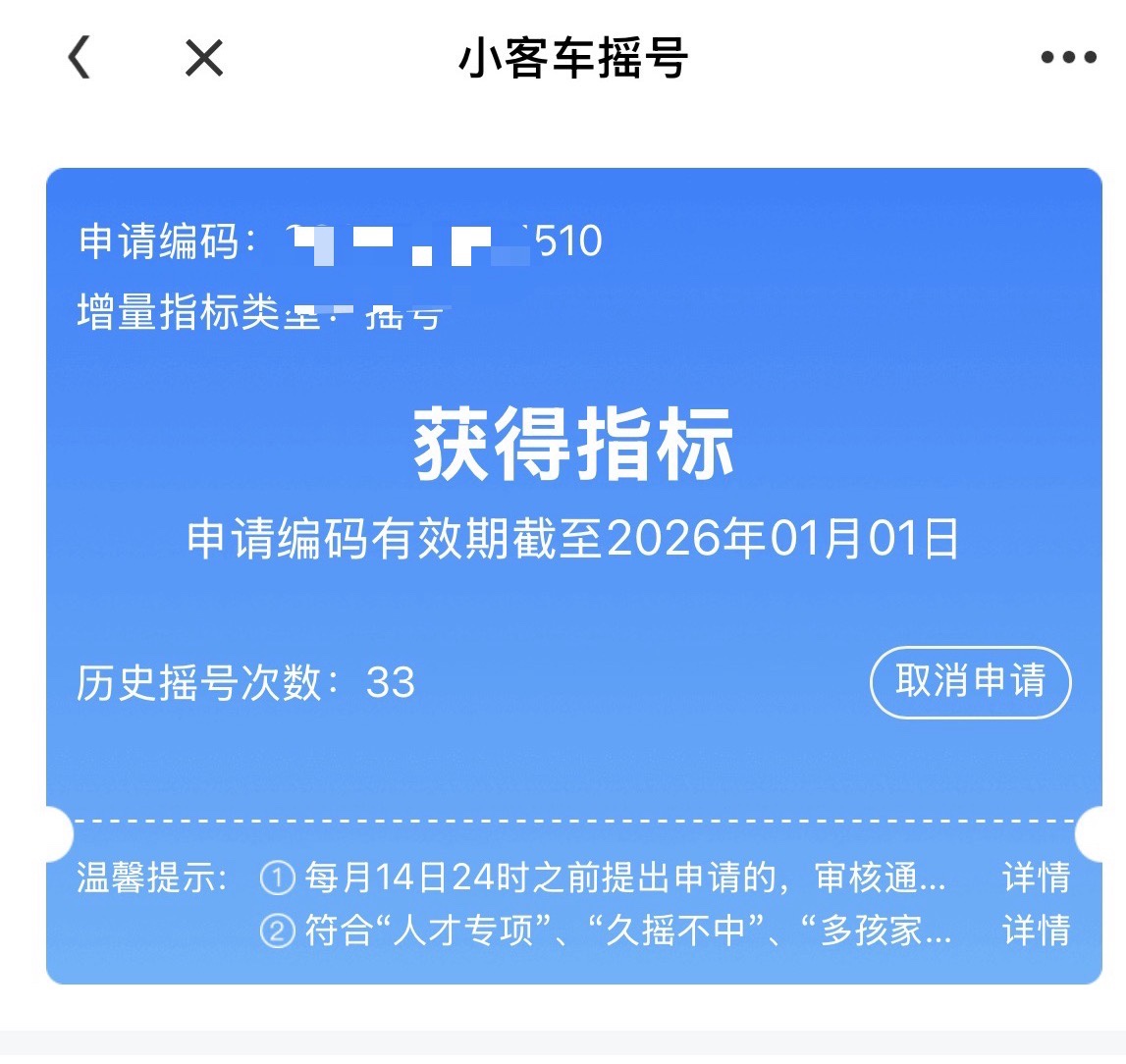The image size is (1126, 1064).
Task: Tap the 取消申请 button
Action: click(x=970, y=681)
